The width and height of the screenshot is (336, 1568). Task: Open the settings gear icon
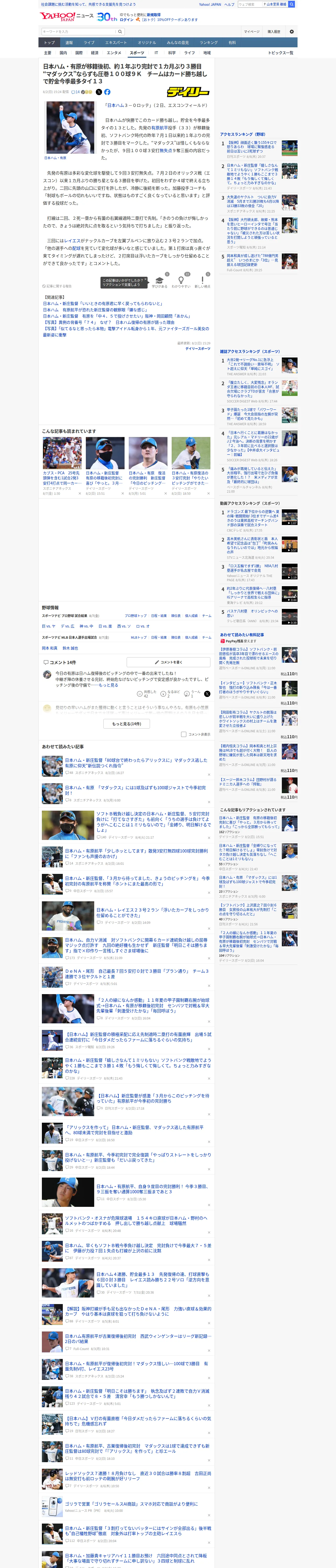(x=292, y=32)
